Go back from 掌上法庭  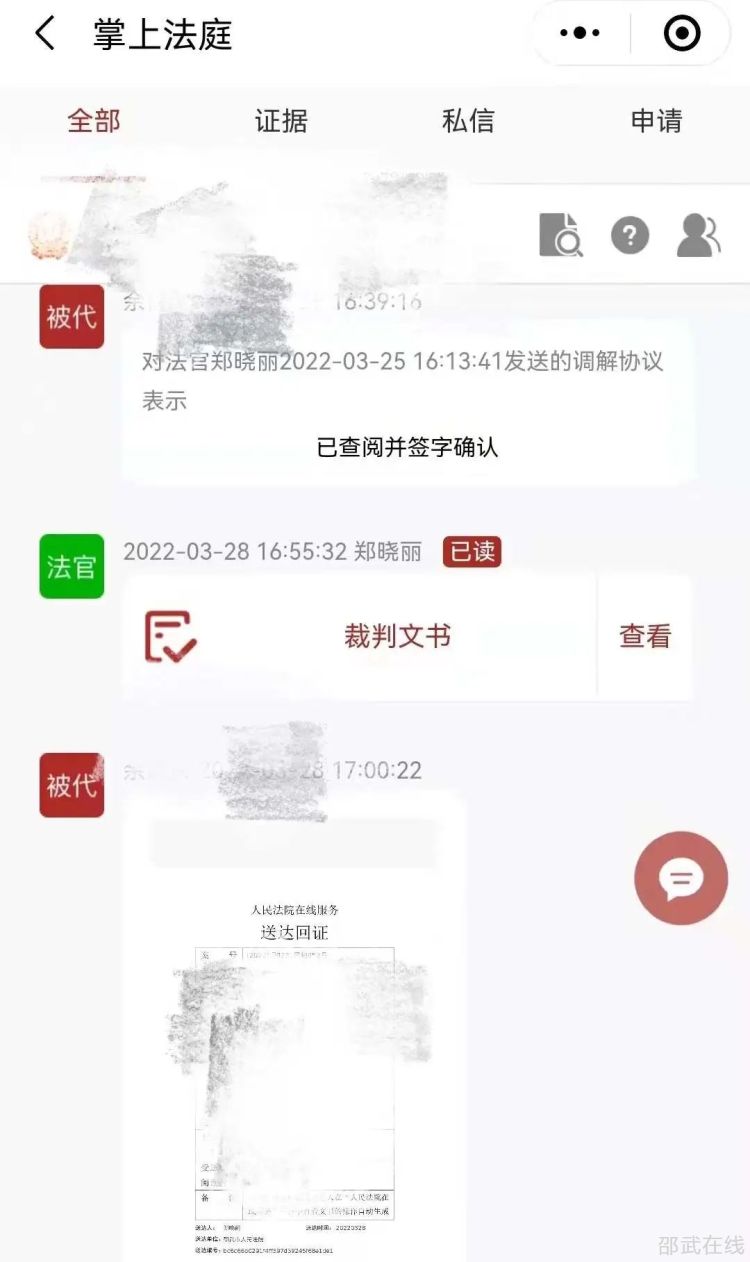pyautogui.click(x=45, y=34)
